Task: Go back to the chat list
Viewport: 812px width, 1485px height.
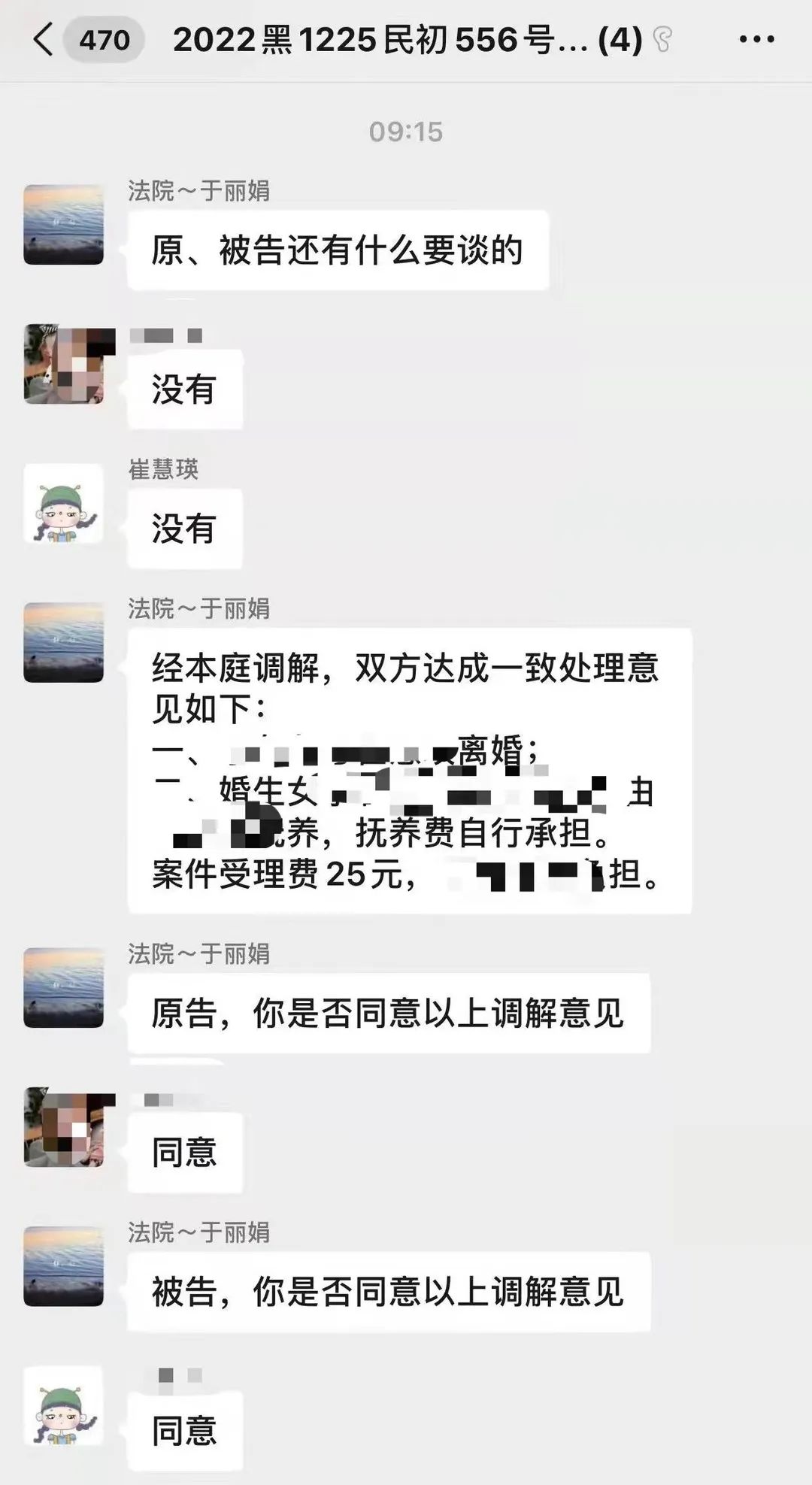Action: [x=44, y=39]
